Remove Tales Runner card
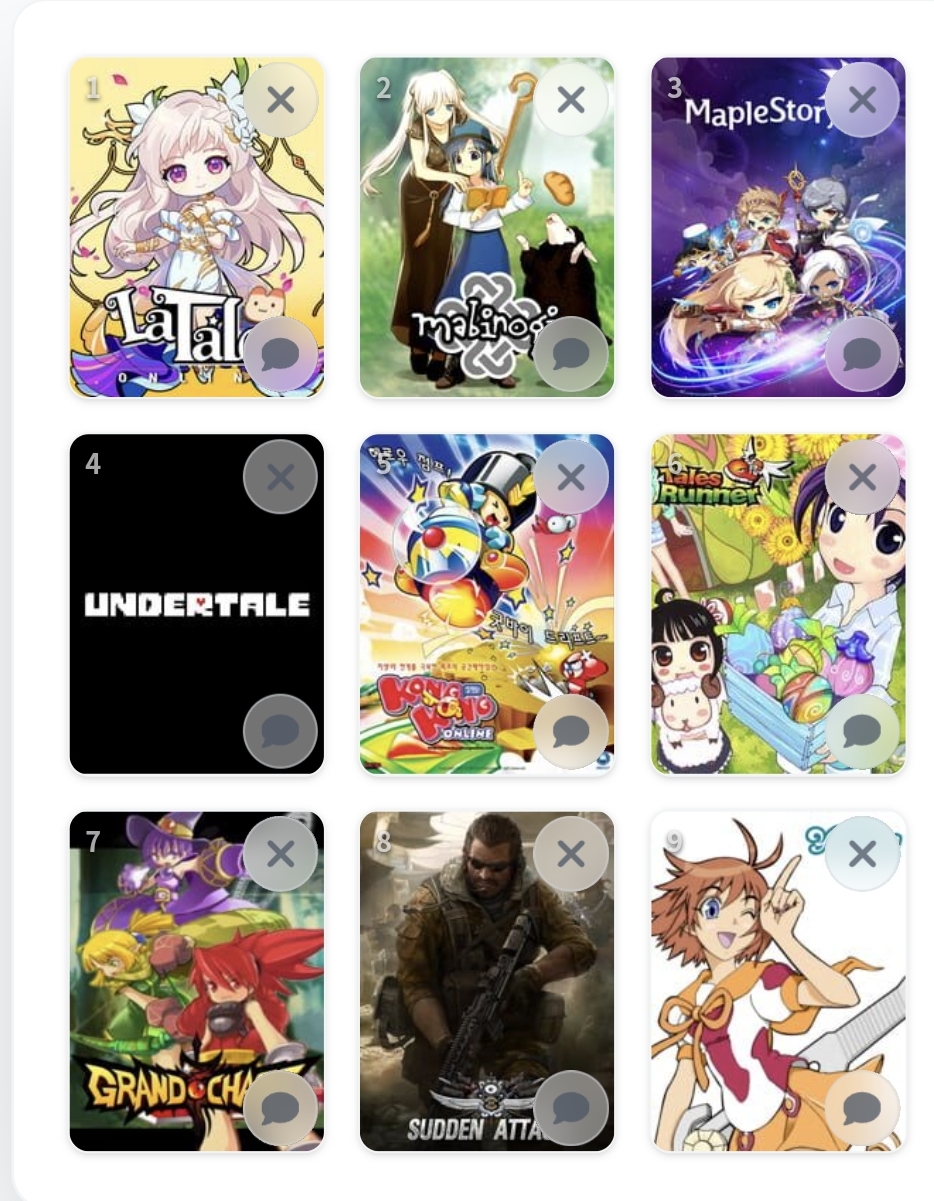934x1201 pixels. pos(862,477)
